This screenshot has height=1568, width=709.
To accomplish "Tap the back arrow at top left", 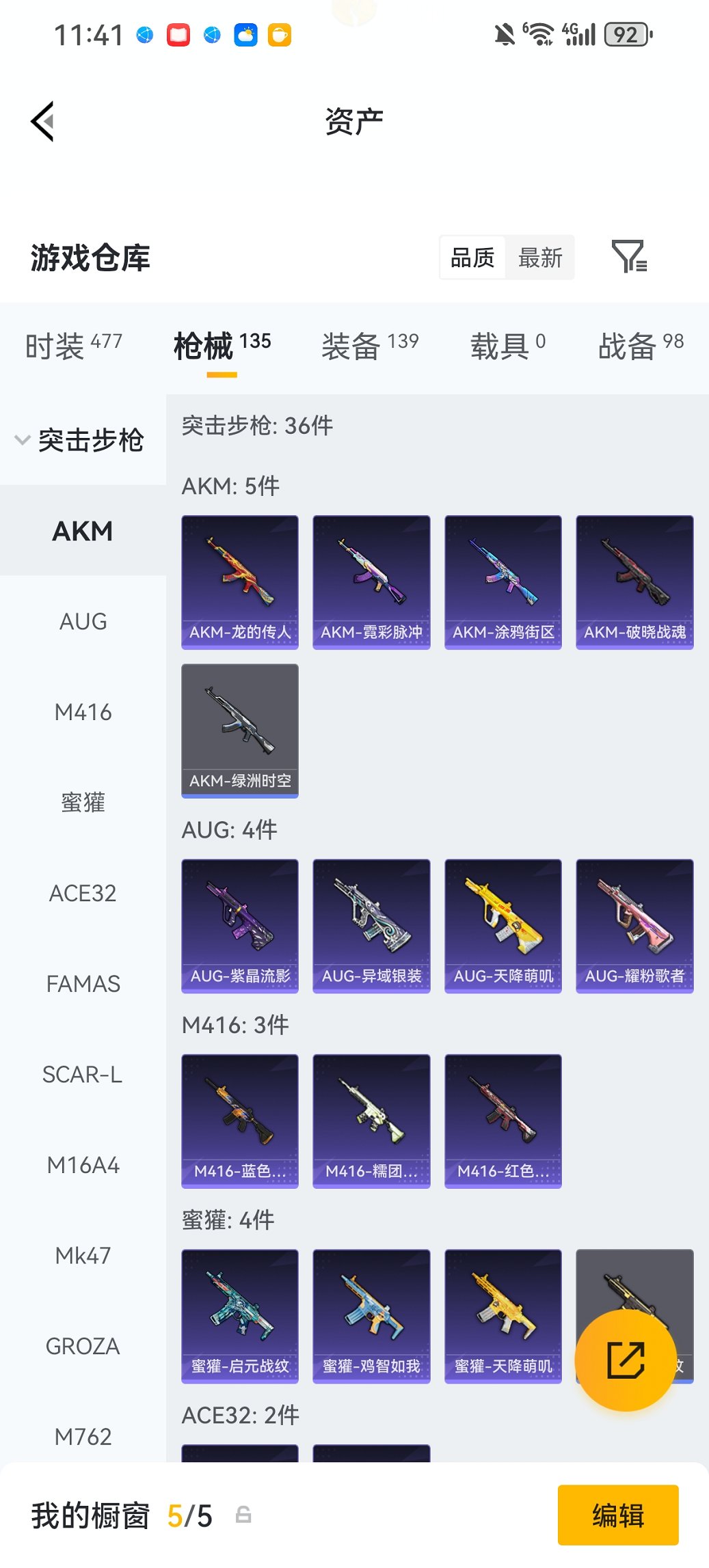I will 42,120.
